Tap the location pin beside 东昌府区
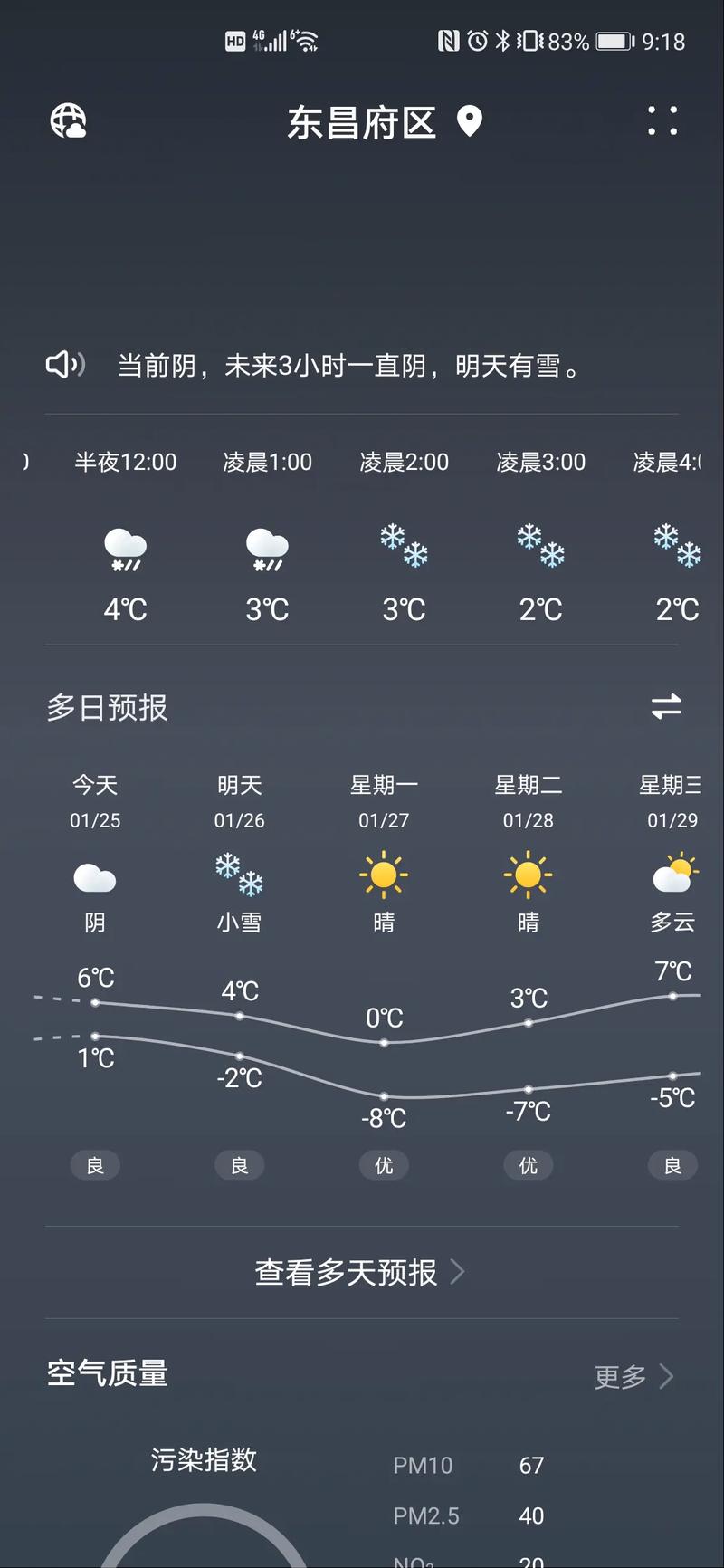 468,122
